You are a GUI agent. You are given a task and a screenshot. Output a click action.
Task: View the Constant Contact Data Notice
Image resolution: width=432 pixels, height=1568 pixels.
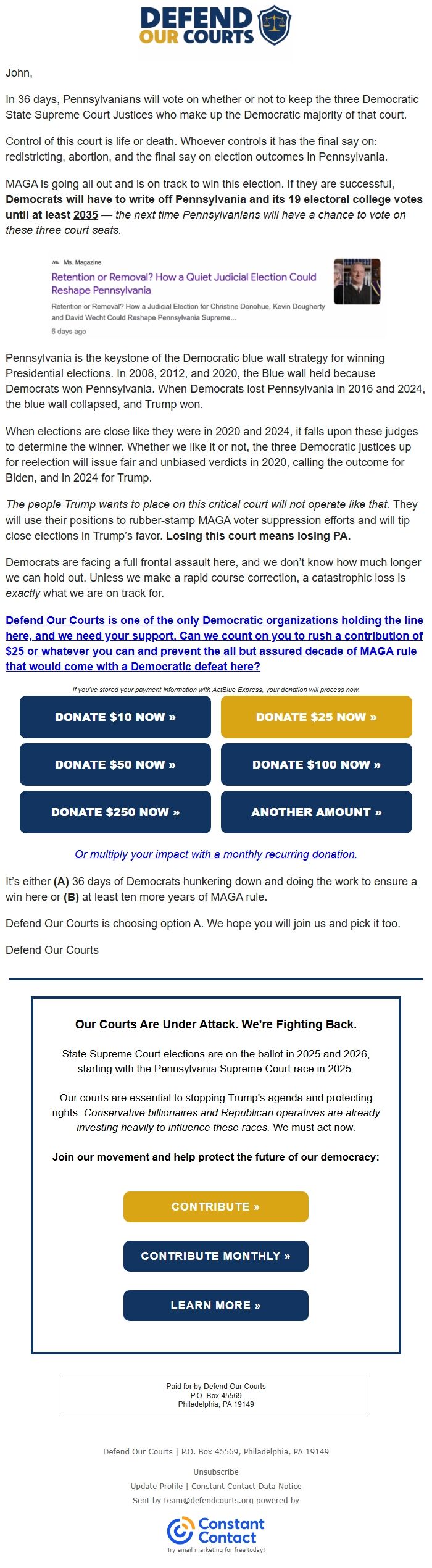[246, 1486]
